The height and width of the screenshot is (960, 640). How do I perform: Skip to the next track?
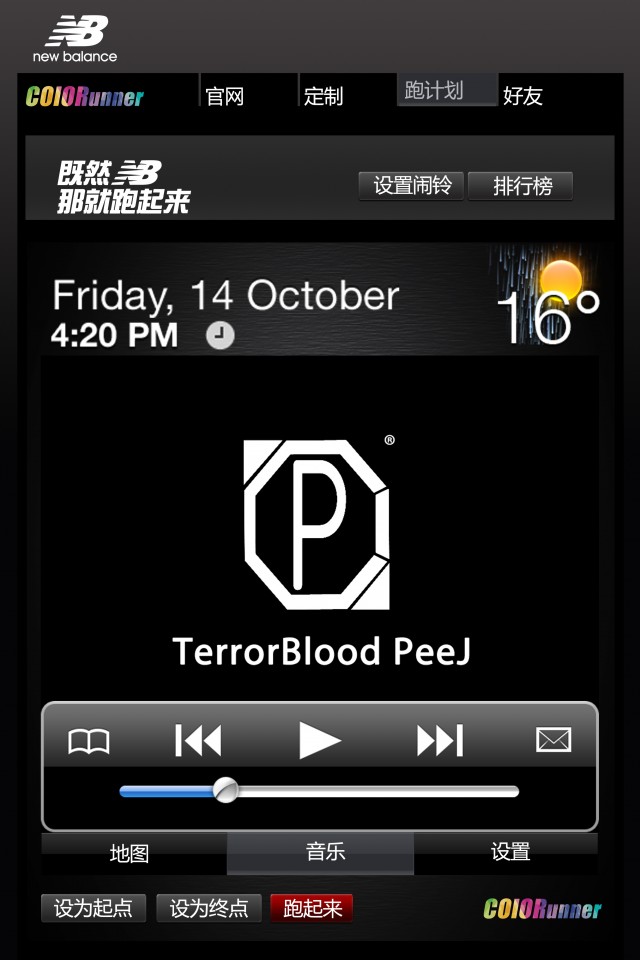[x=440, y=741]
